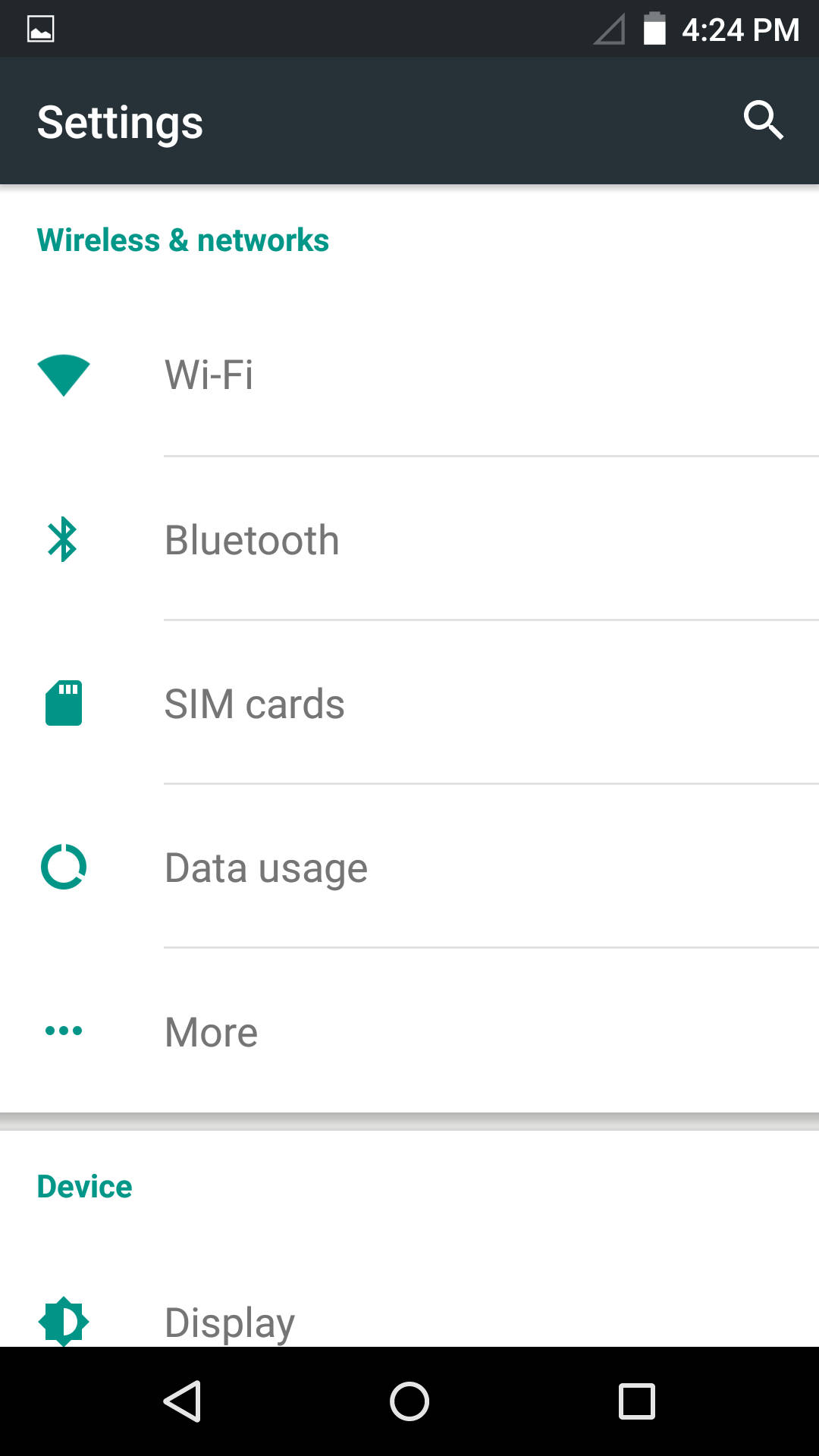819x1456 pixels.
Task: Select the Bluetooth icon
Action: tap(64, 539)
